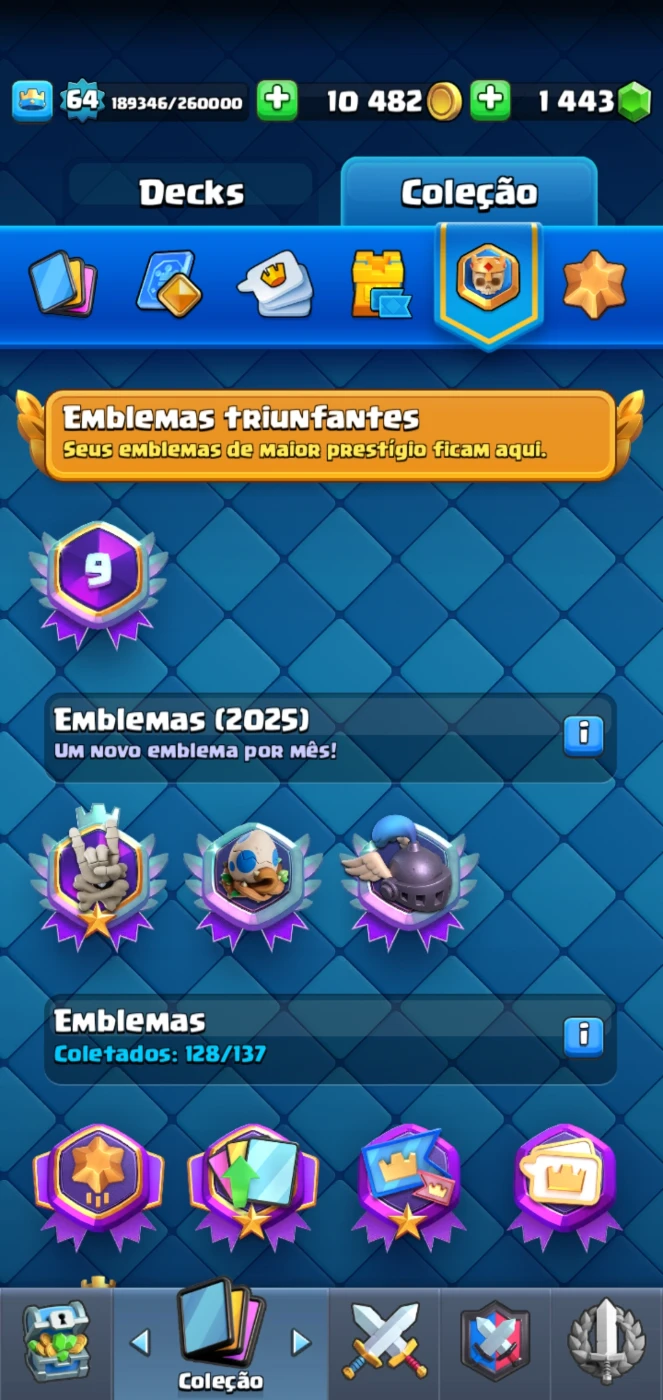Open the tower troops sub-tab
Viewport: 663px width, 1400px height.
tap(380, 283)
